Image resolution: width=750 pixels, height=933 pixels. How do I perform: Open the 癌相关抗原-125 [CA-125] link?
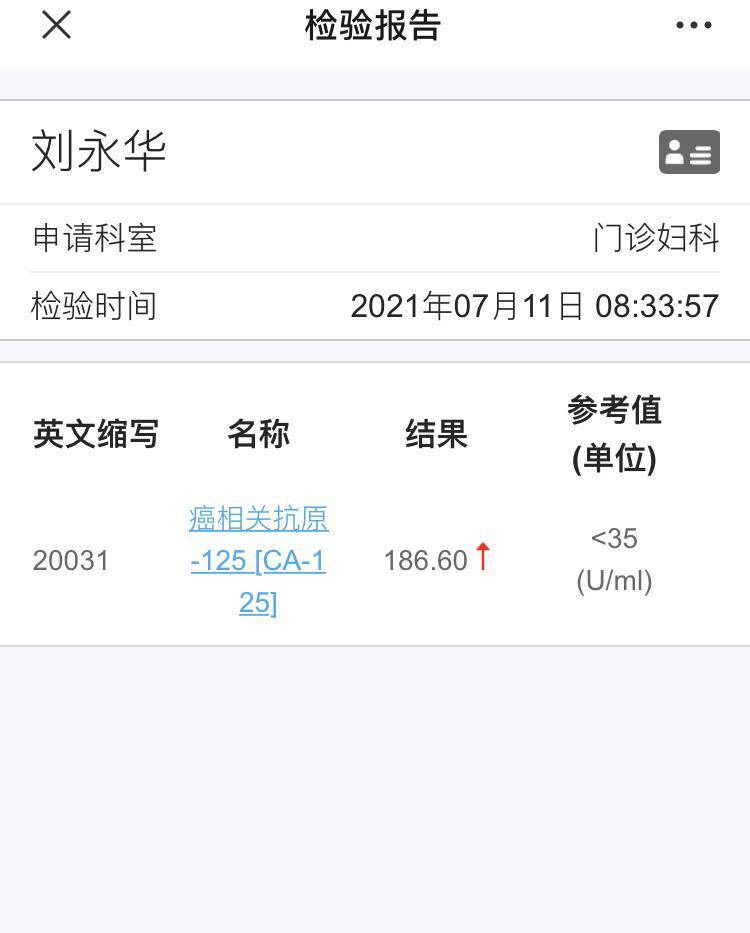(258, 560)
